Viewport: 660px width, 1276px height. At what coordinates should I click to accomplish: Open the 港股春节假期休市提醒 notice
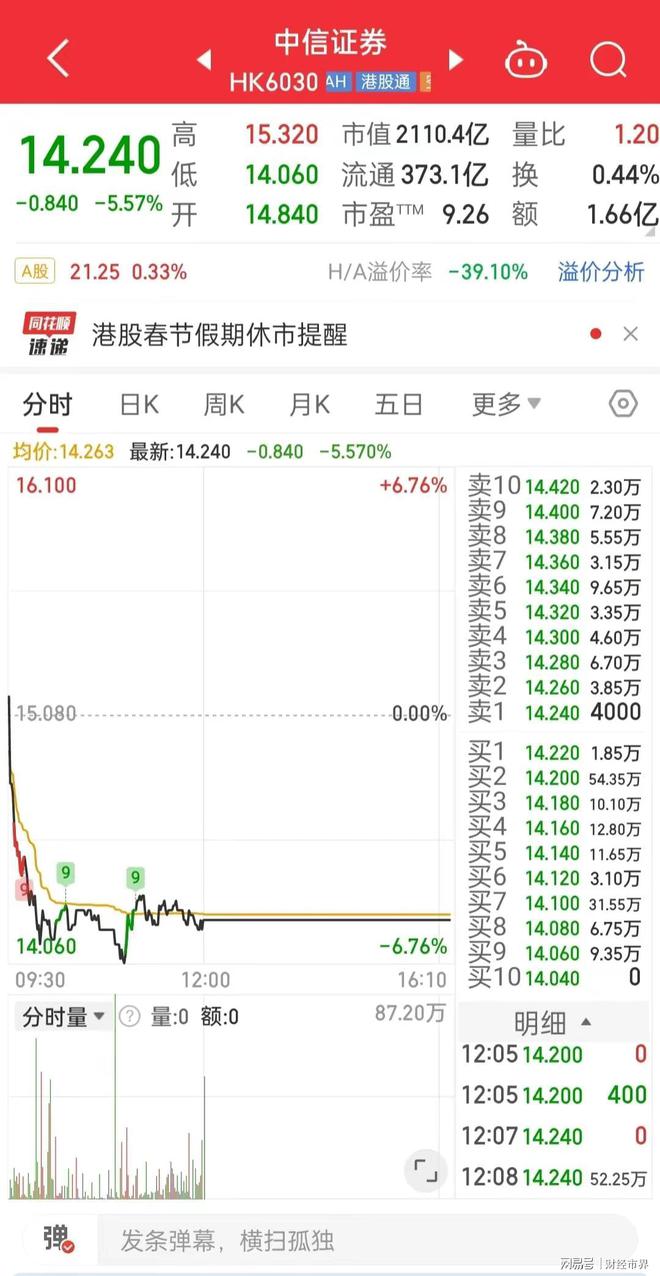click(x=220, y=334)
